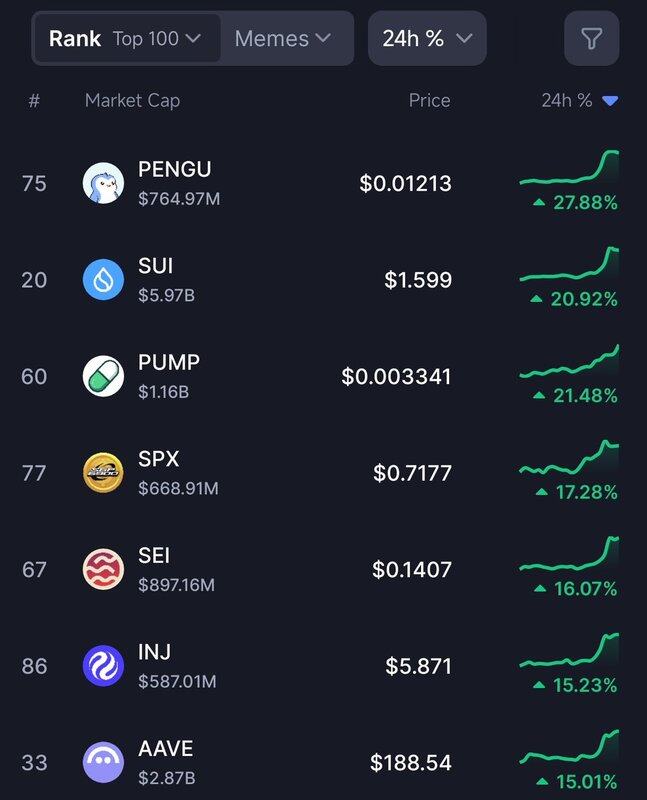Image resolution: width=647 pixels, height=800 pixels.
Task: Open AAVE coin details
Action: pos(165,762)
